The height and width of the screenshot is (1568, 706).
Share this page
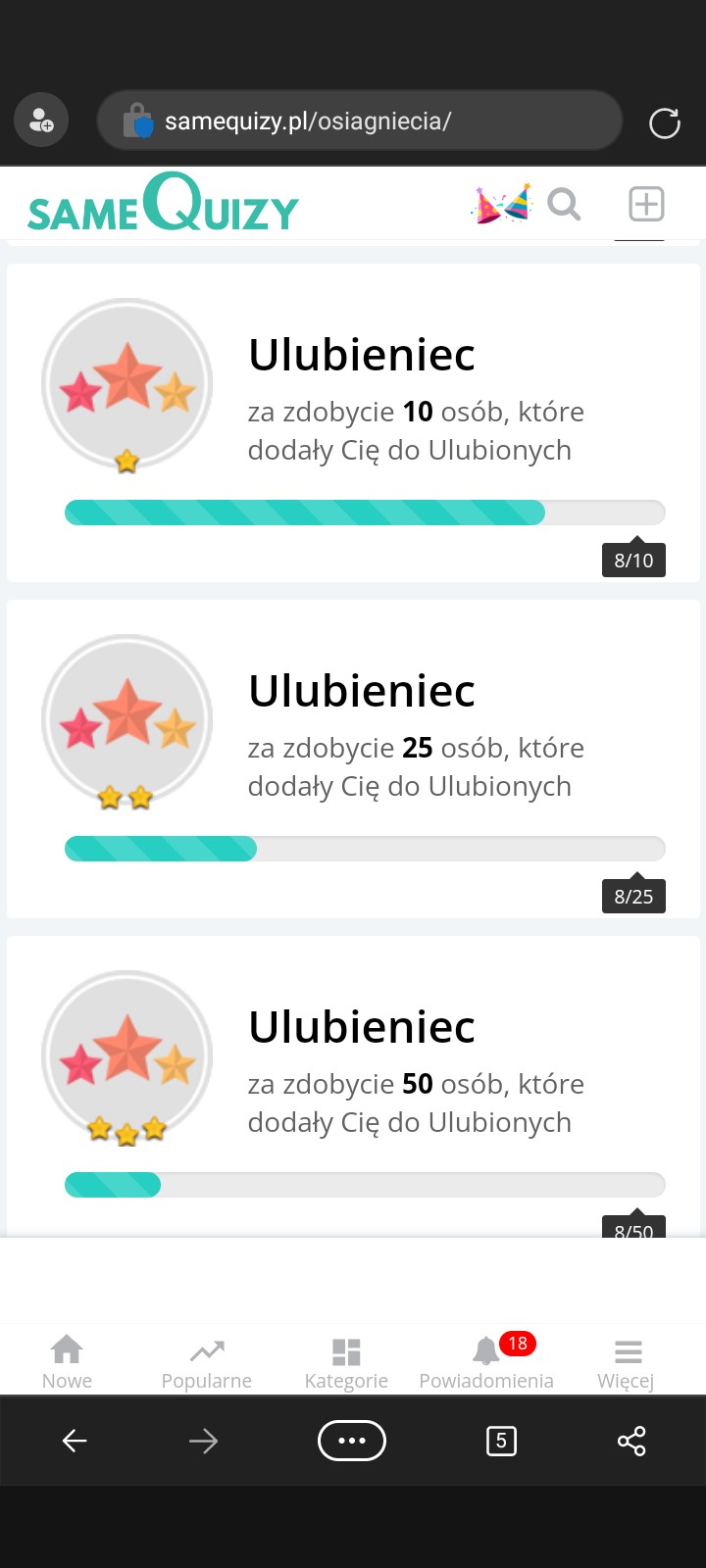[631, 1441]
